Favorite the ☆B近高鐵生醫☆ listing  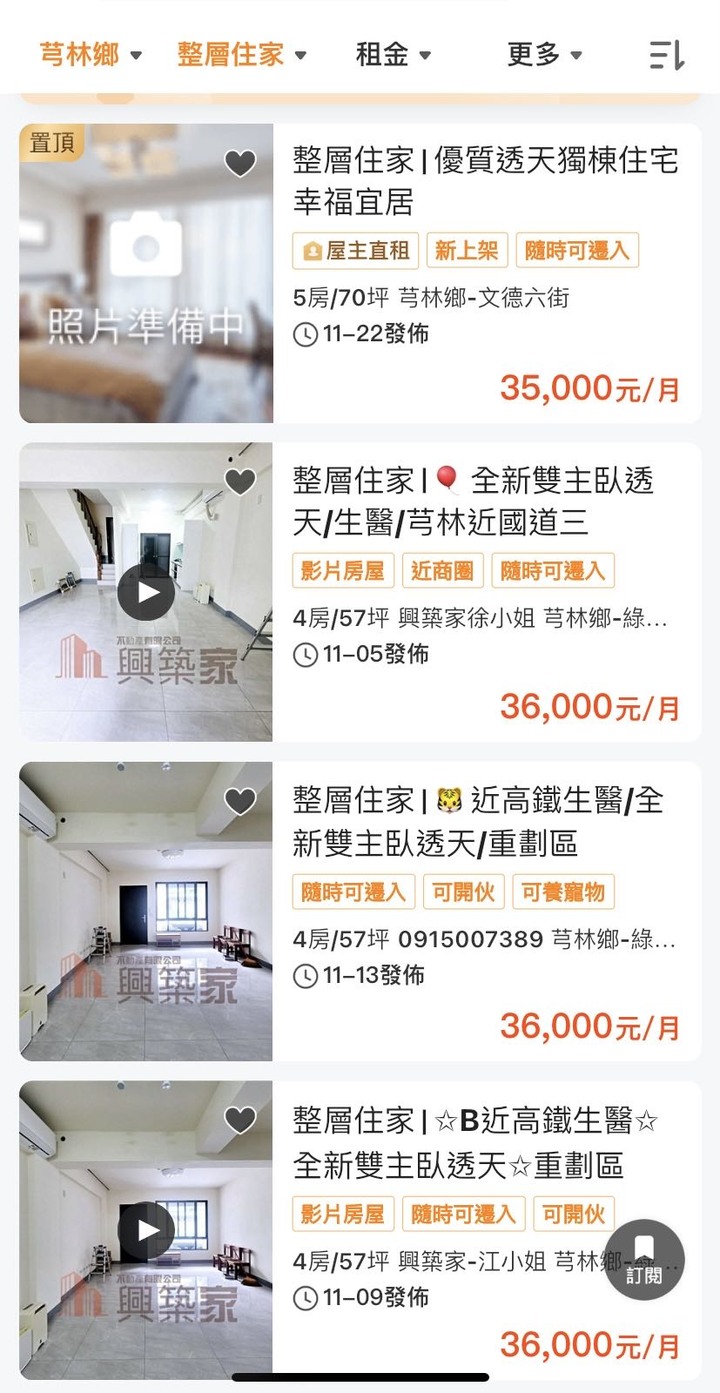[240, 1120]
